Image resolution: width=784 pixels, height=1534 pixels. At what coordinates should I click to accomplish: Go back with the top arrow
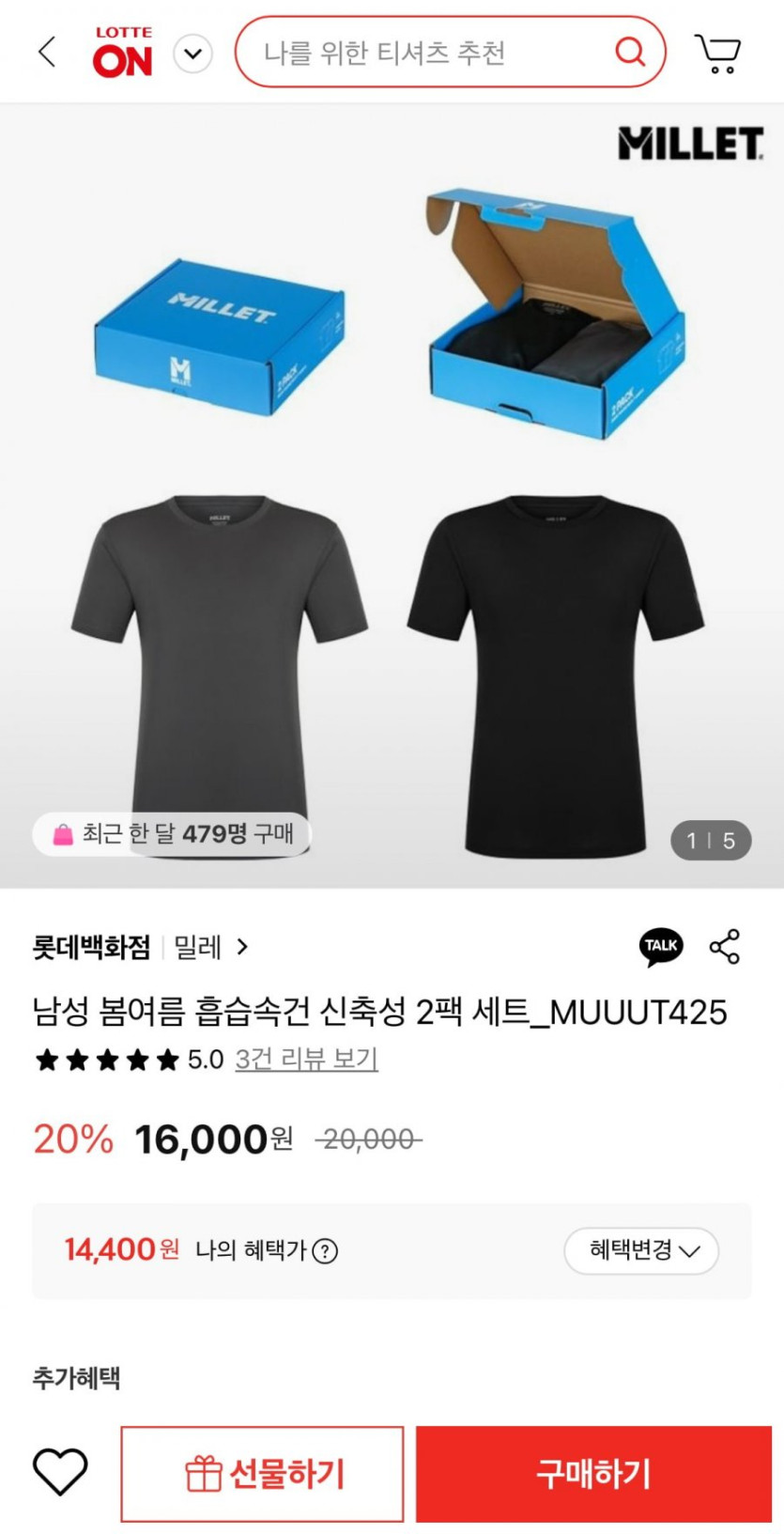pos(47,52)
